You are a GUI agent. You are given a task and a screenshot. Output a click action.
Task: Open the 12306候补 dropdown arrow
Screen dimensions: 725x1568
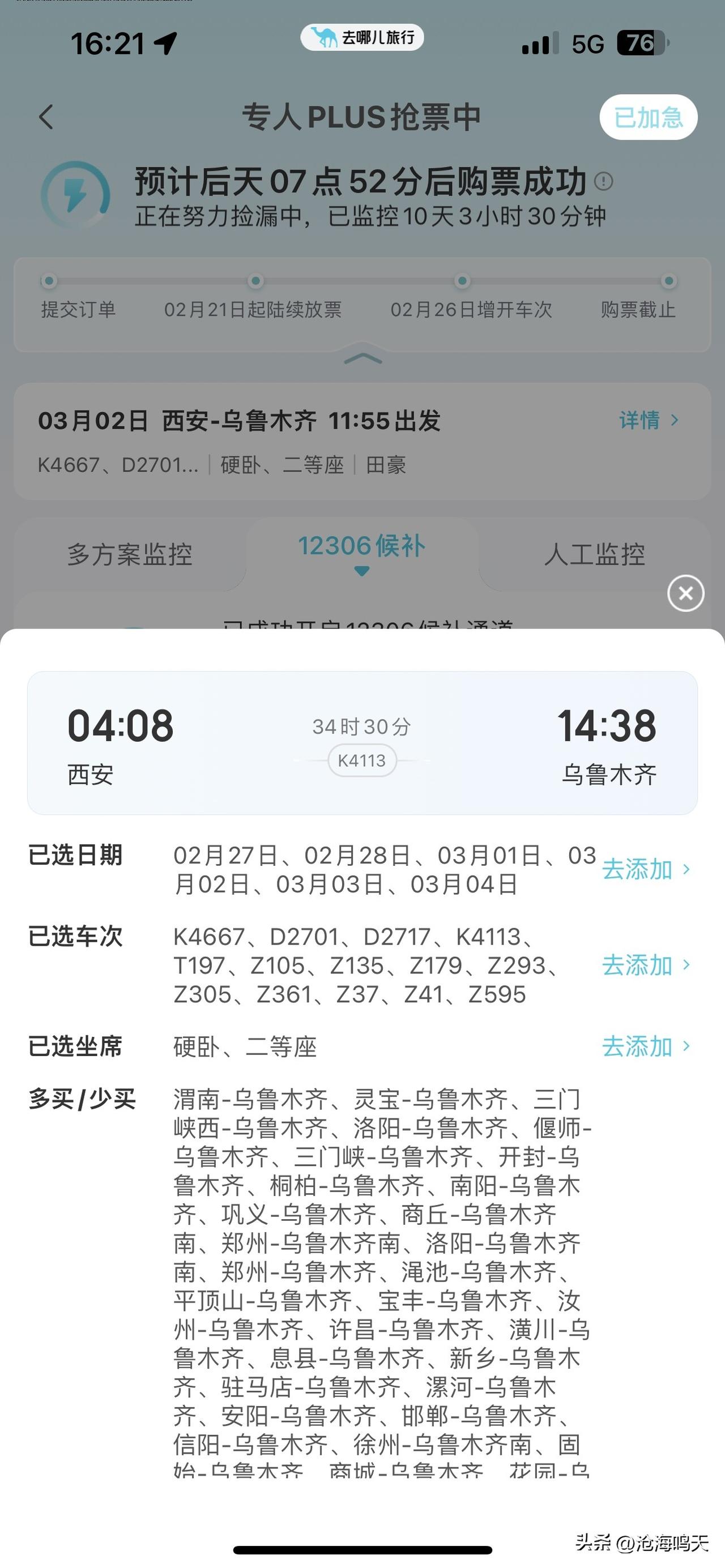click(x=362, y=571)
